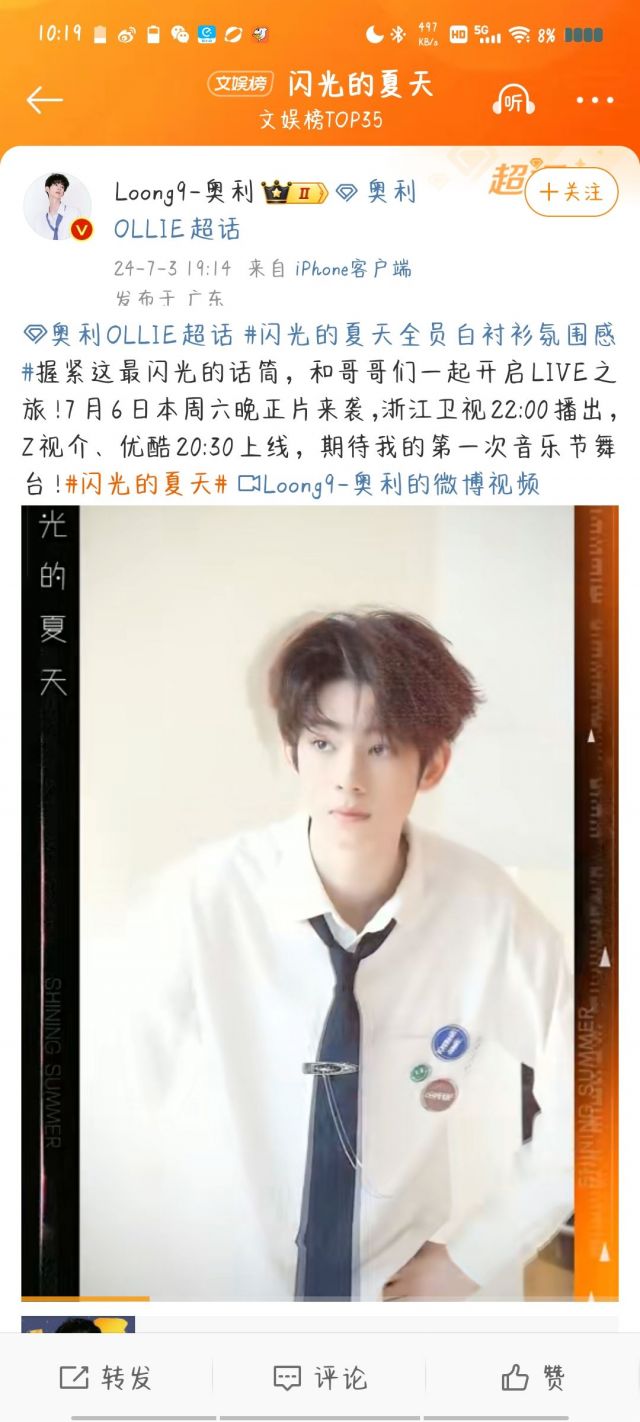This screenshot has width=640, height=1422.
Task: Open the three-dot overflow menu
Action: pos(595,100)
